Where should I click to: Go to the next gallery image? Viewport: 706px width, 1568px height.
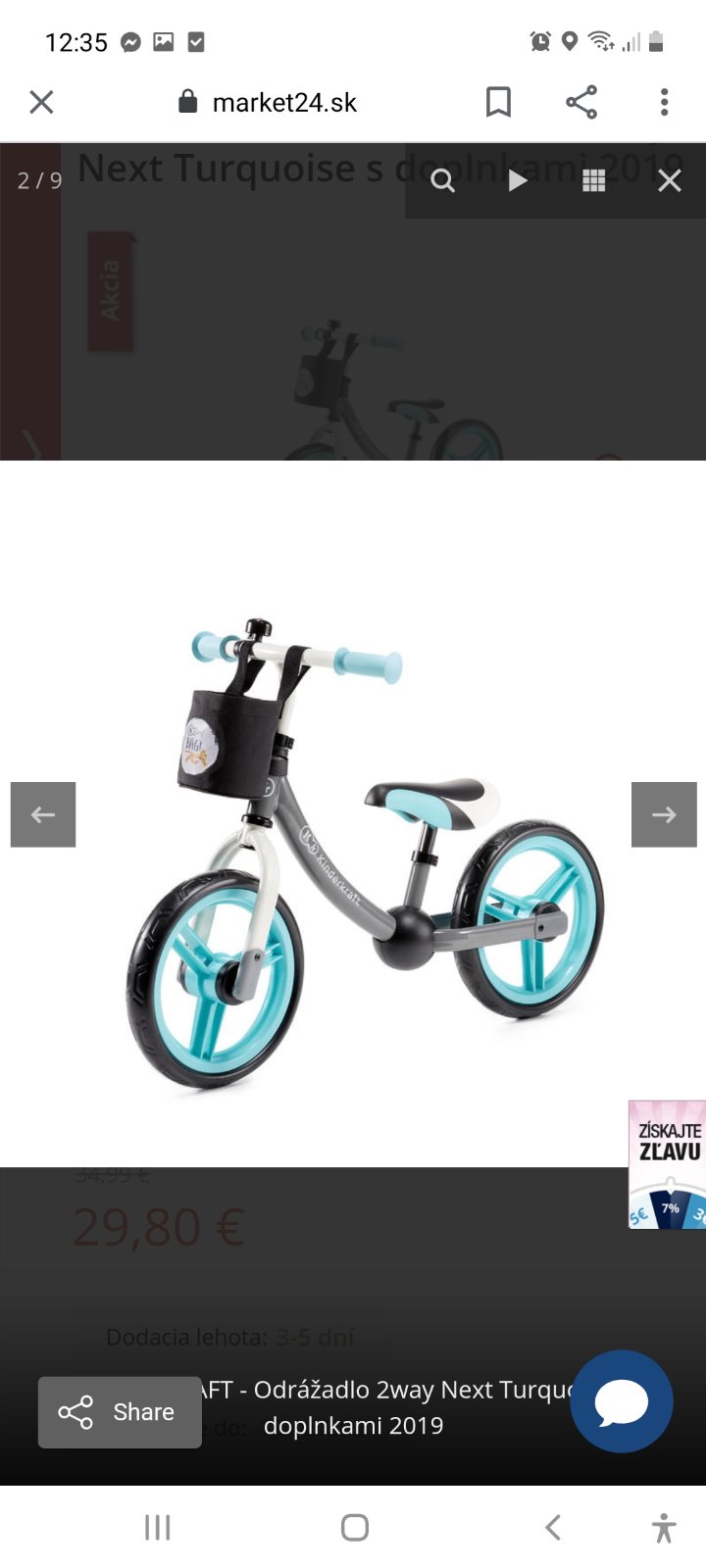[x=664, y=814]
